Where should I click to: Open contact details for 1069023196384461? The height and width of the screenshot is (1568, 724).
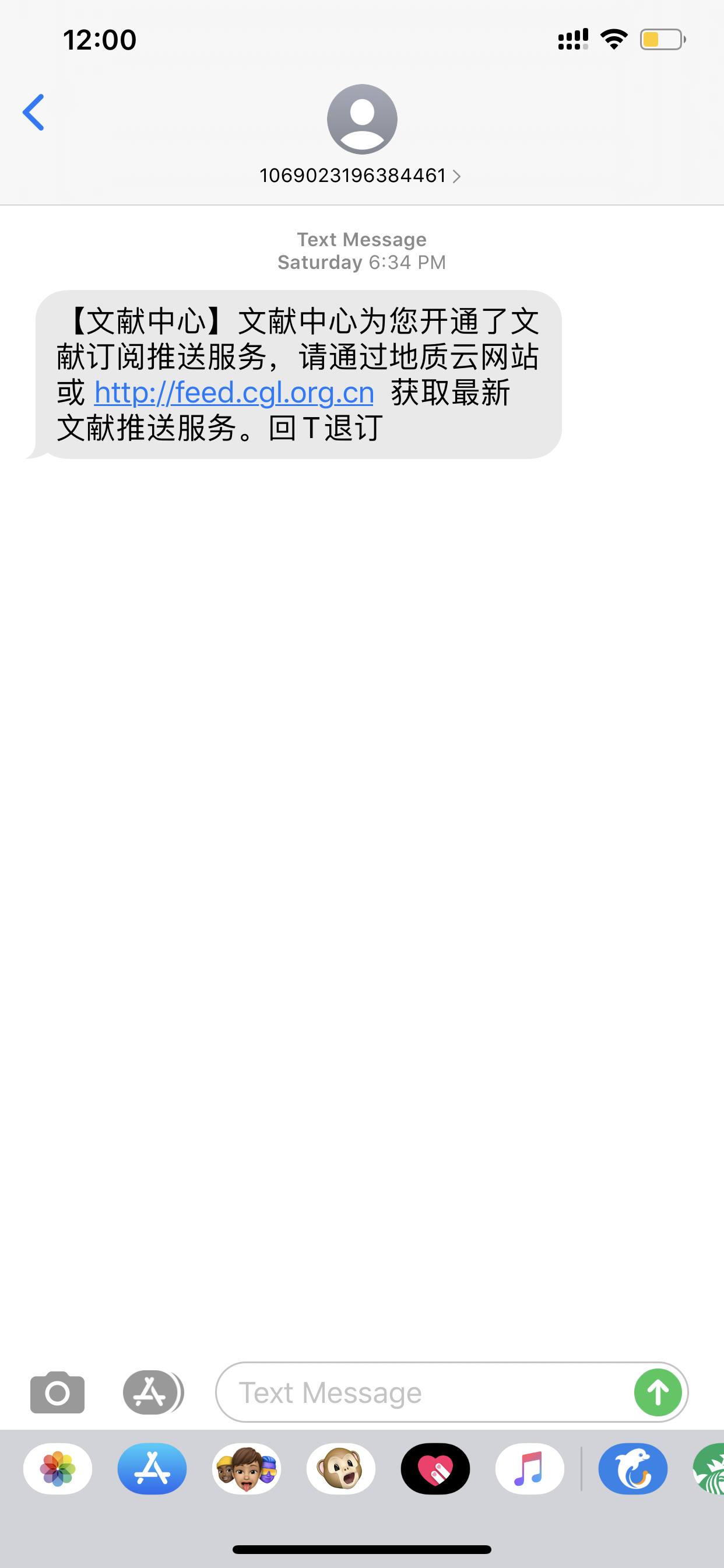360,176
